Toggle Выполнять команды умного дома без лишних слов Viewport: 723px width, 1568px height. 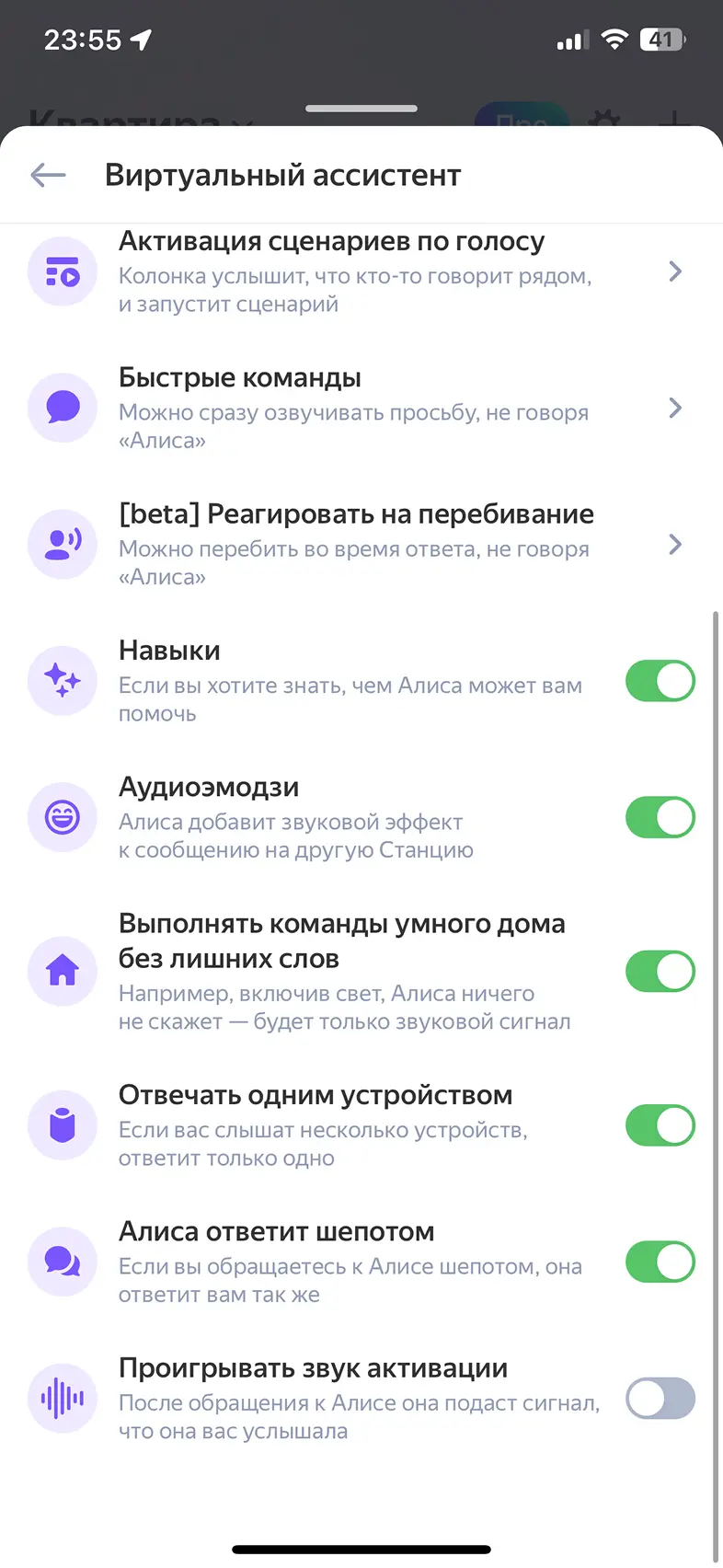(x=660, y=972)
